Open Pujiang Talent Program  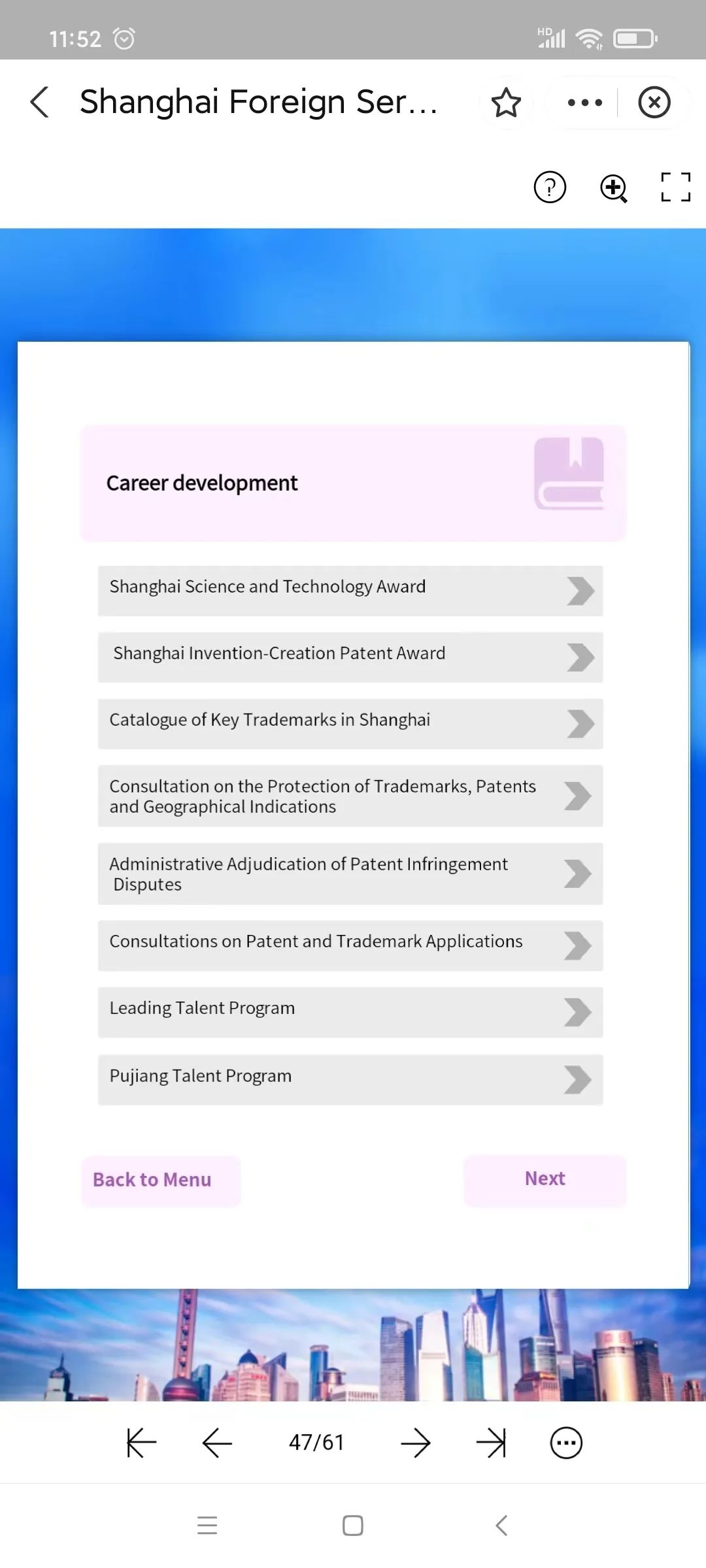coord(350,1079)
